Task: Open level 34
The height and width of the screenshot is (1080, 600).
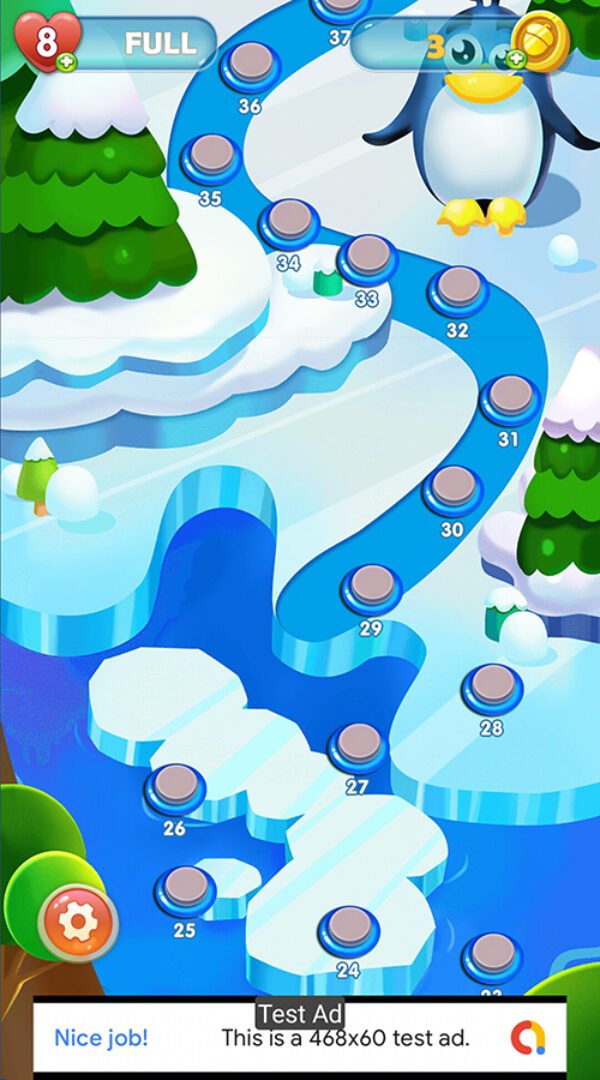Action: [x=289, y=222]
